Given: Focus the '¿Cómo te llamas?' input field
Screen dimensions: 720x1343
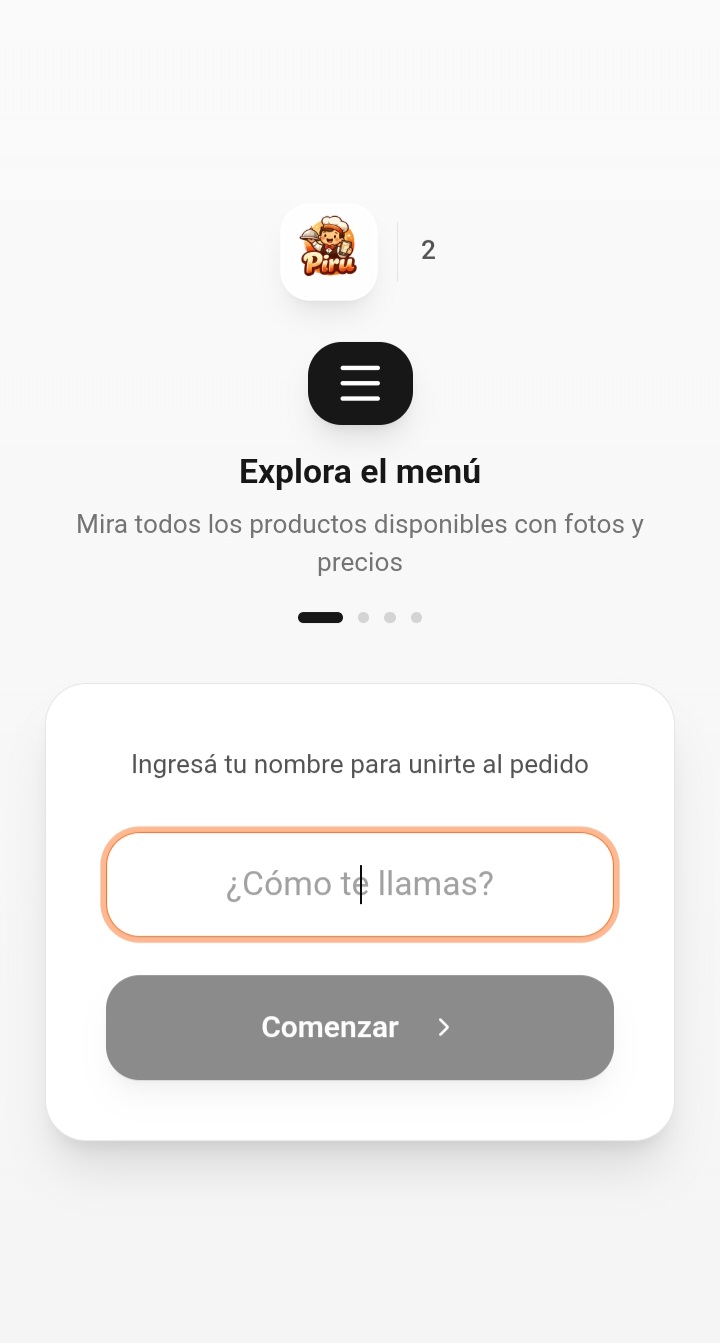Looking at the screenshot, I should [x=360, y=884].
